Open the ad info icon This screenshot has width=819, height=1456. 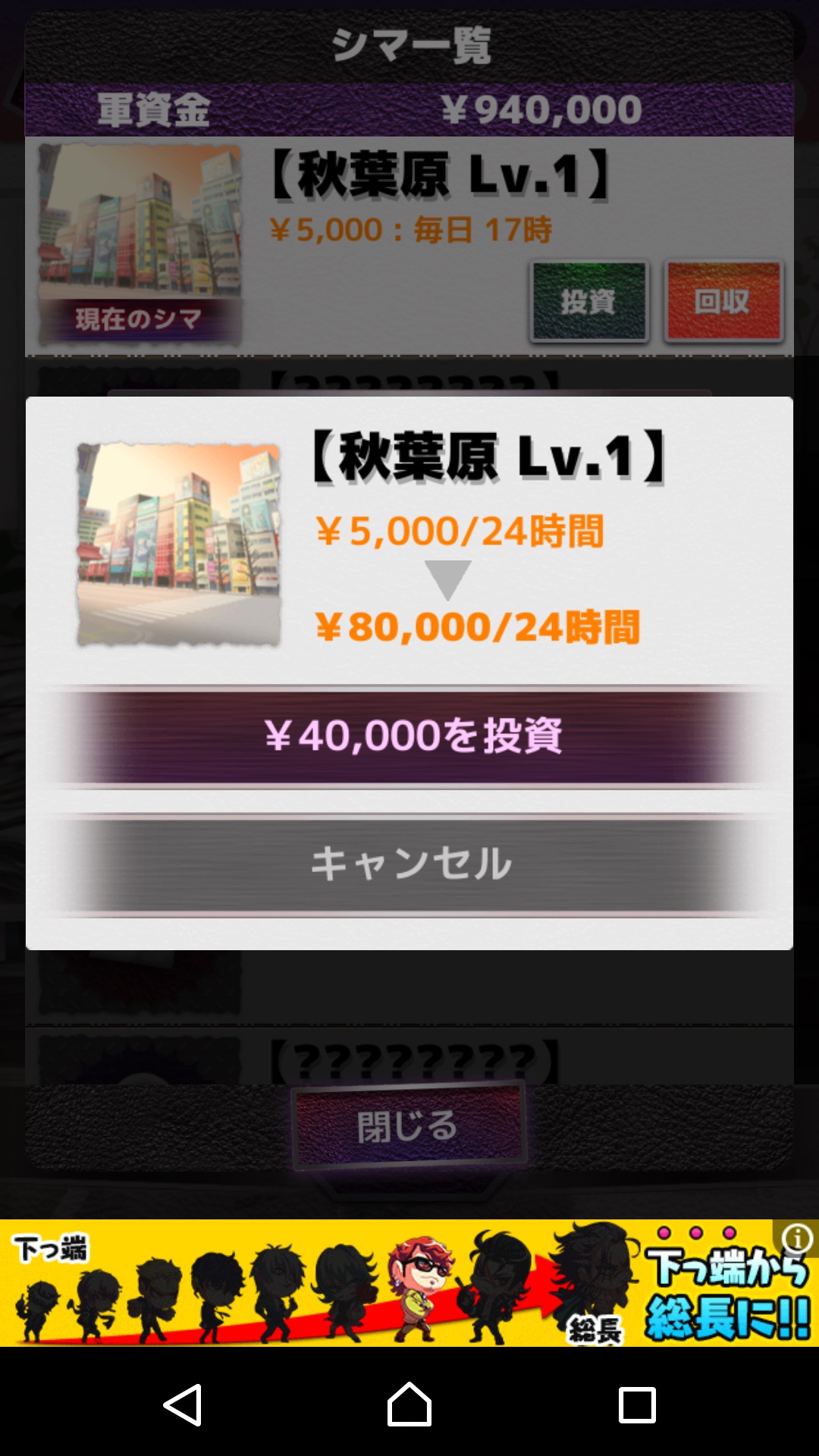point(797,1238)
